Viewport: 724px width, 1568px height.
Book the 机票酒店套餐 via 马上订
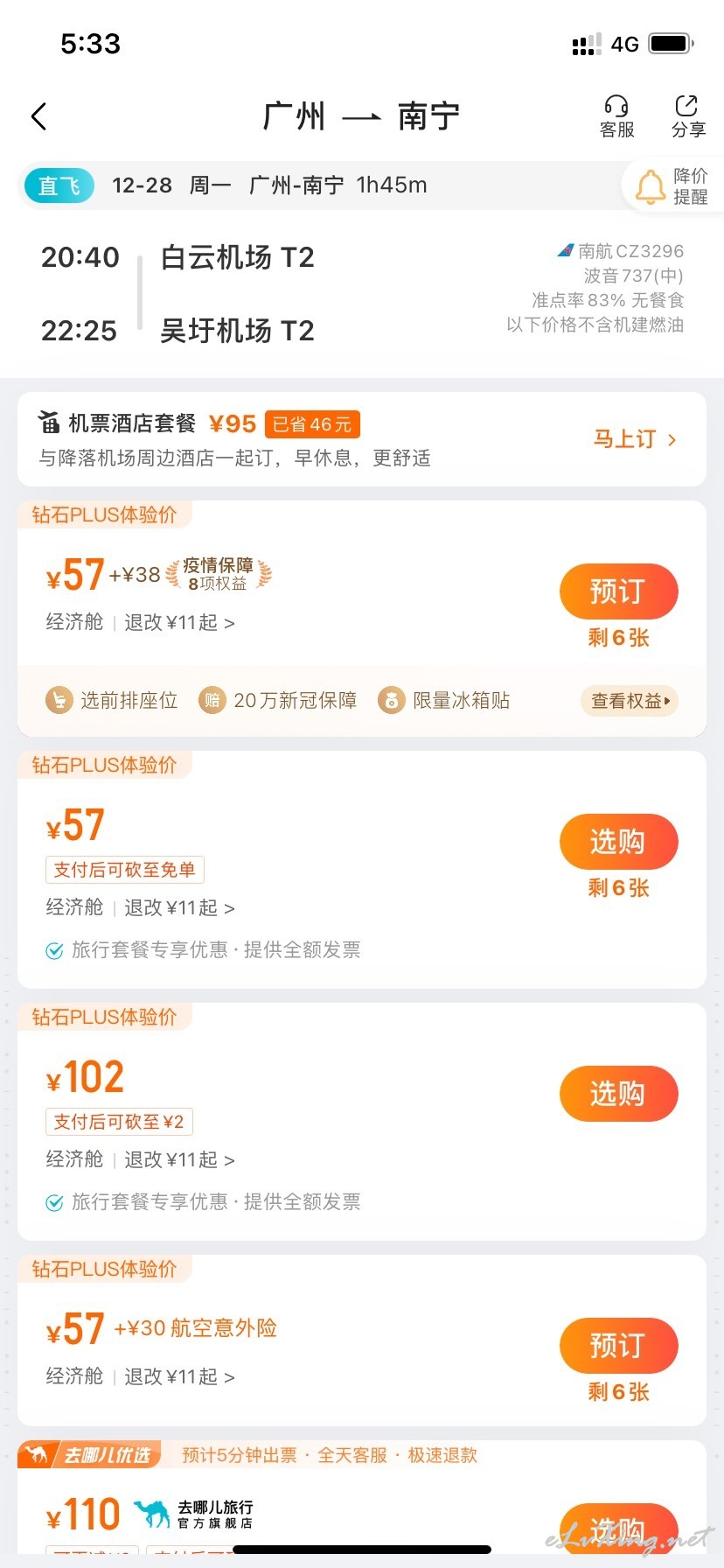[635, 439]
